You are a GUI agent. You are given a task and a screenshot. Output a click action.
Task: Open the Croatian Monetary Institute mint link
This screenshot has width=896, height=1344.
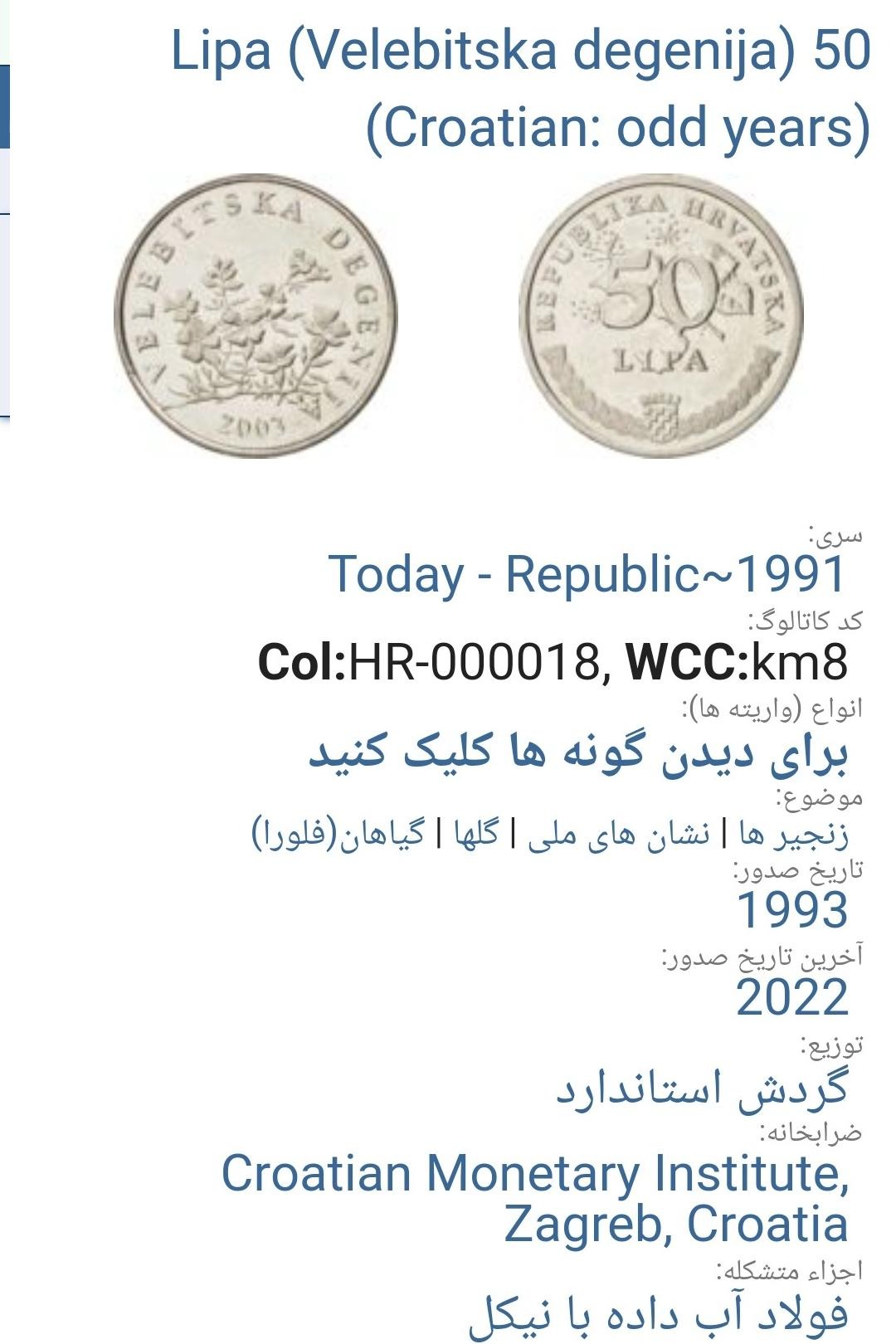click(x=535, y=1198)
